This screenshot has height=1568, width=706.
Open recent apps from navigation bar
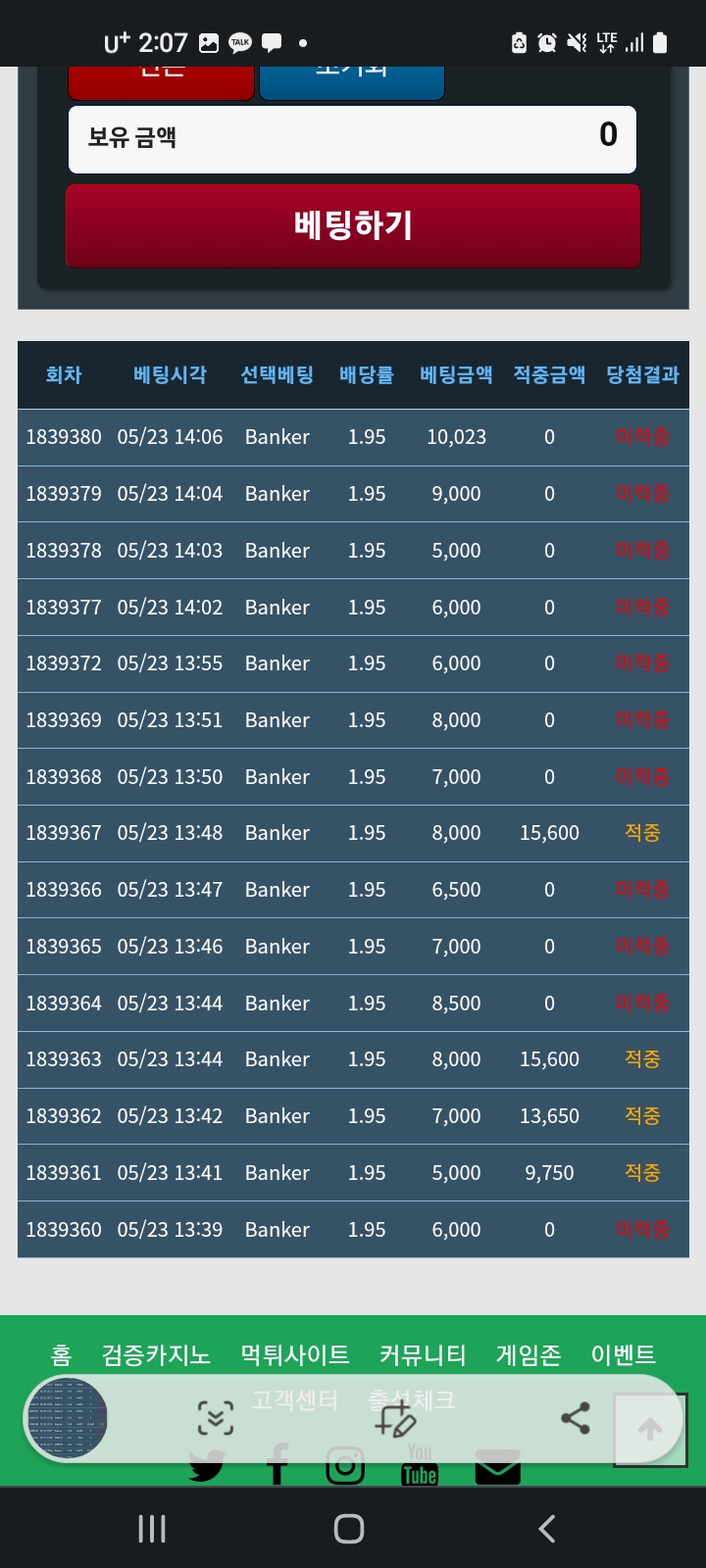pos(152,1529)
